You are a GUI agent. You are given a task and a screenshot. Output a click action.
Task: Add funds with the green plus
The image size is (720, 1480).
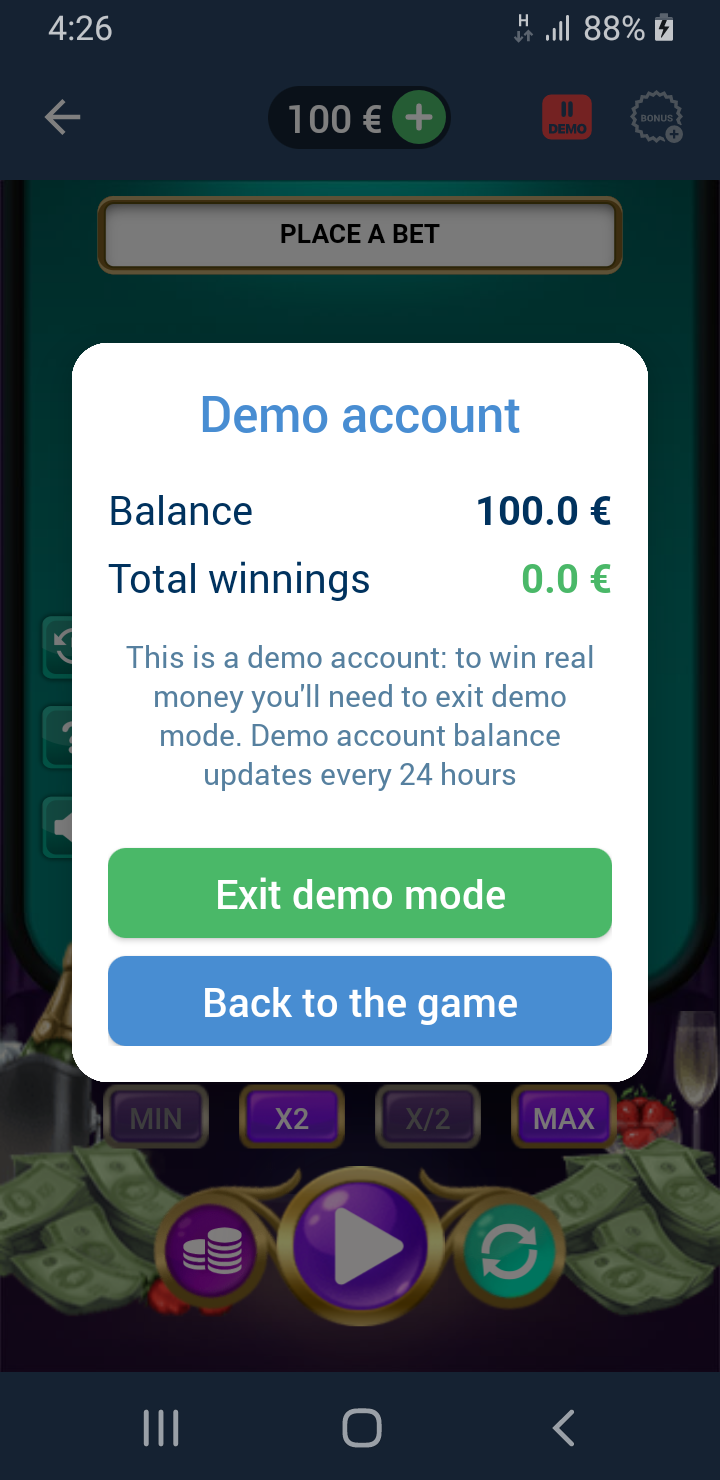click(418, 119)
